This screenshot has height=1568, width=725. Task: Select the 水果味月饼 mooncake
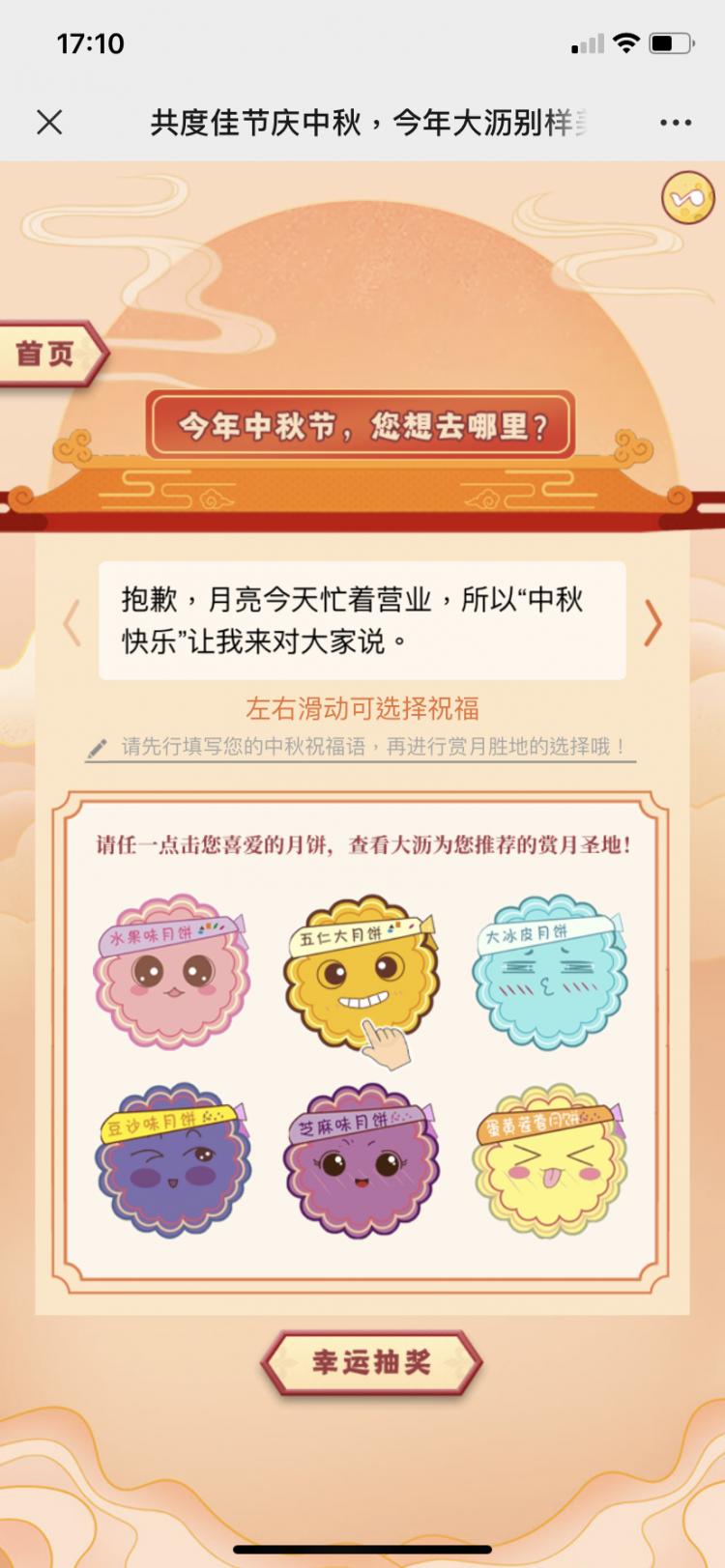coord(172,973)
